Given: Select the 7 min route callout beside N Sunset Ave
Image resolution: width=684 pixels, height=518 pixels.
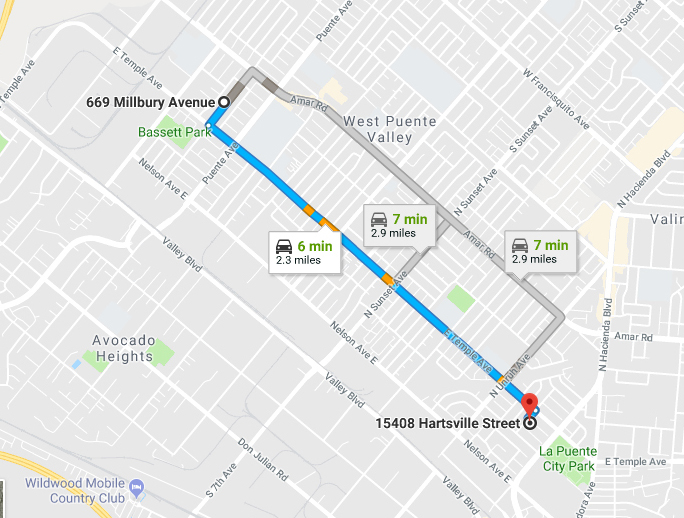Looking at the screenshot, I should click(x=398, y=225).
